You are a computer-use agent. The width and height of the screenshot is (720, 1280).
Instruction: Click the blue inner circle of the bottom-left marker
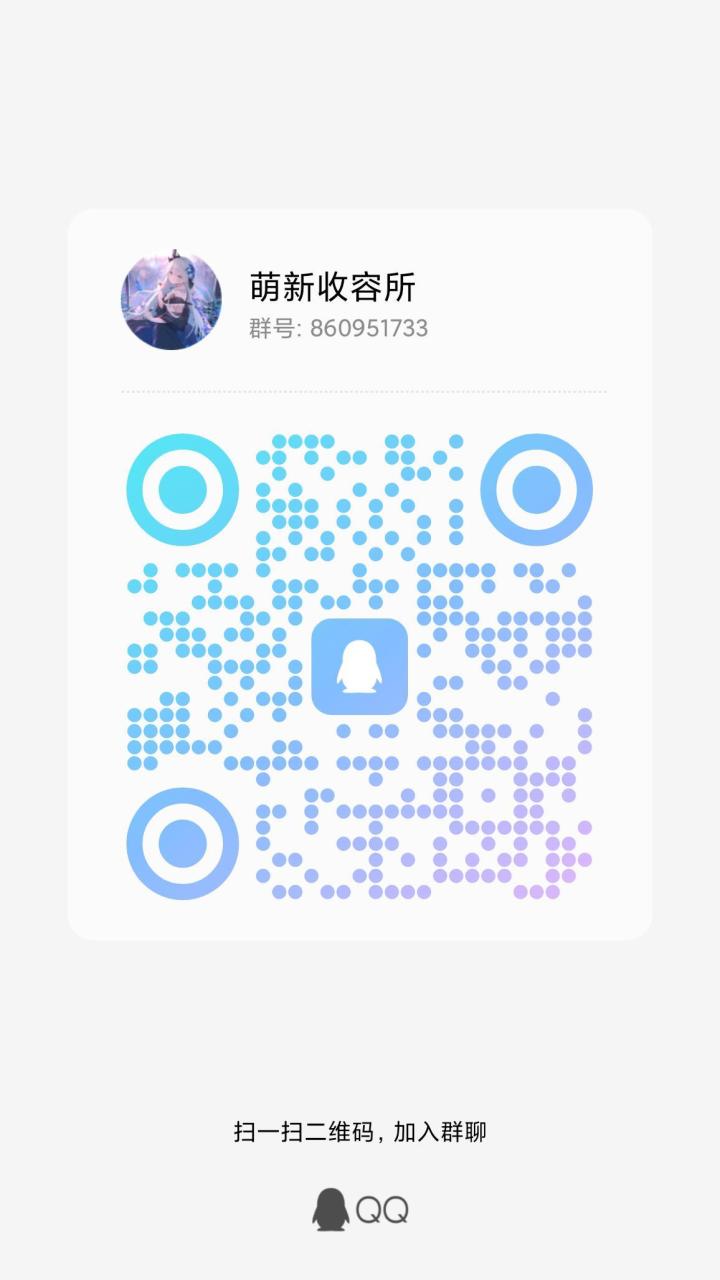181,845
